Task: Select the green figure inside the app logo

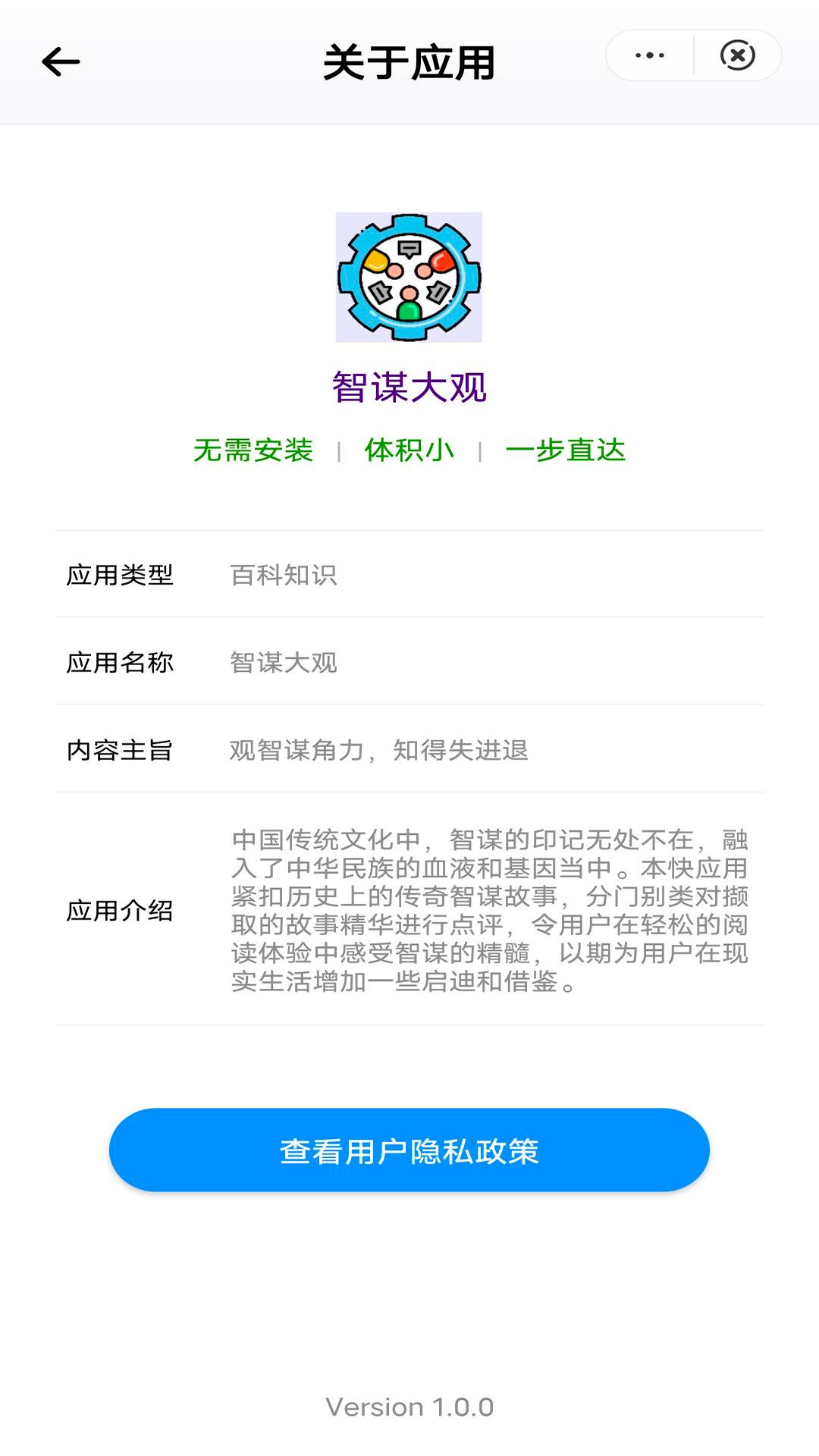Action: (x=409, y=309)
